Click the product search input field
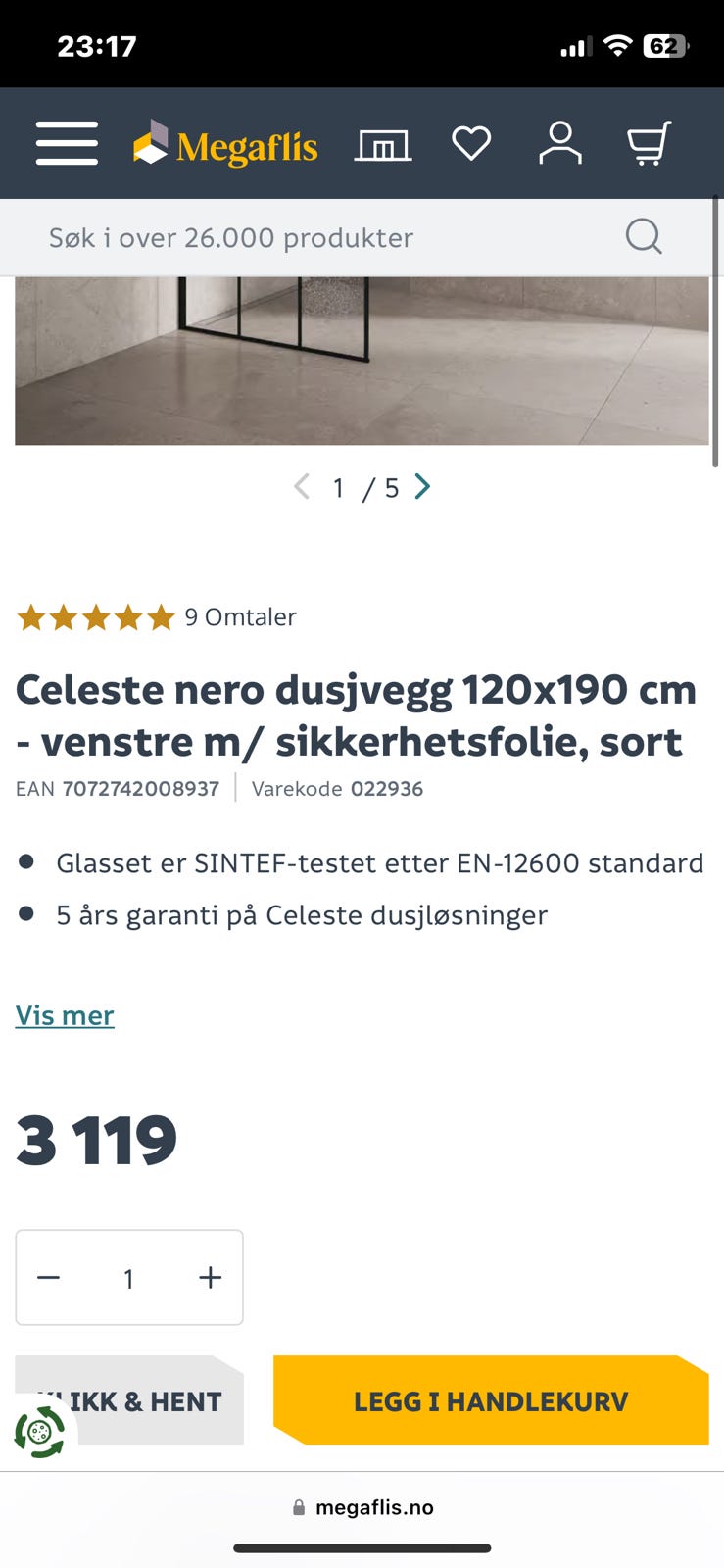The image size is (724, 1568). click(x=294, y=236)
